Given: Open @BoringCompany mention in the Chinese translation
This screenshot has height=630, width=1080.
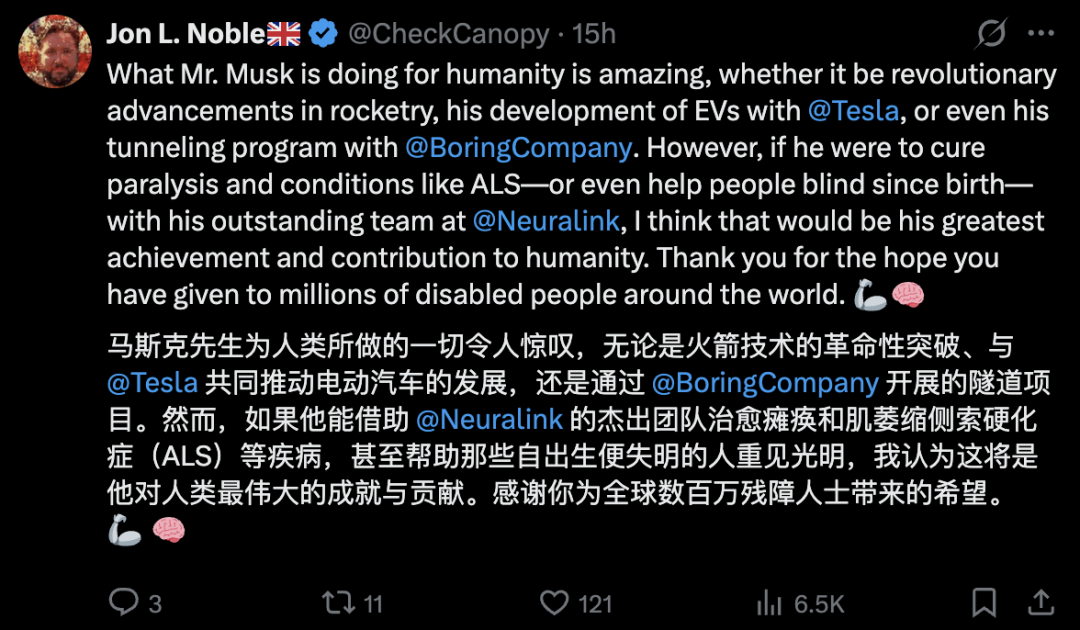Looking at the screenshot, I should point(765,384).
